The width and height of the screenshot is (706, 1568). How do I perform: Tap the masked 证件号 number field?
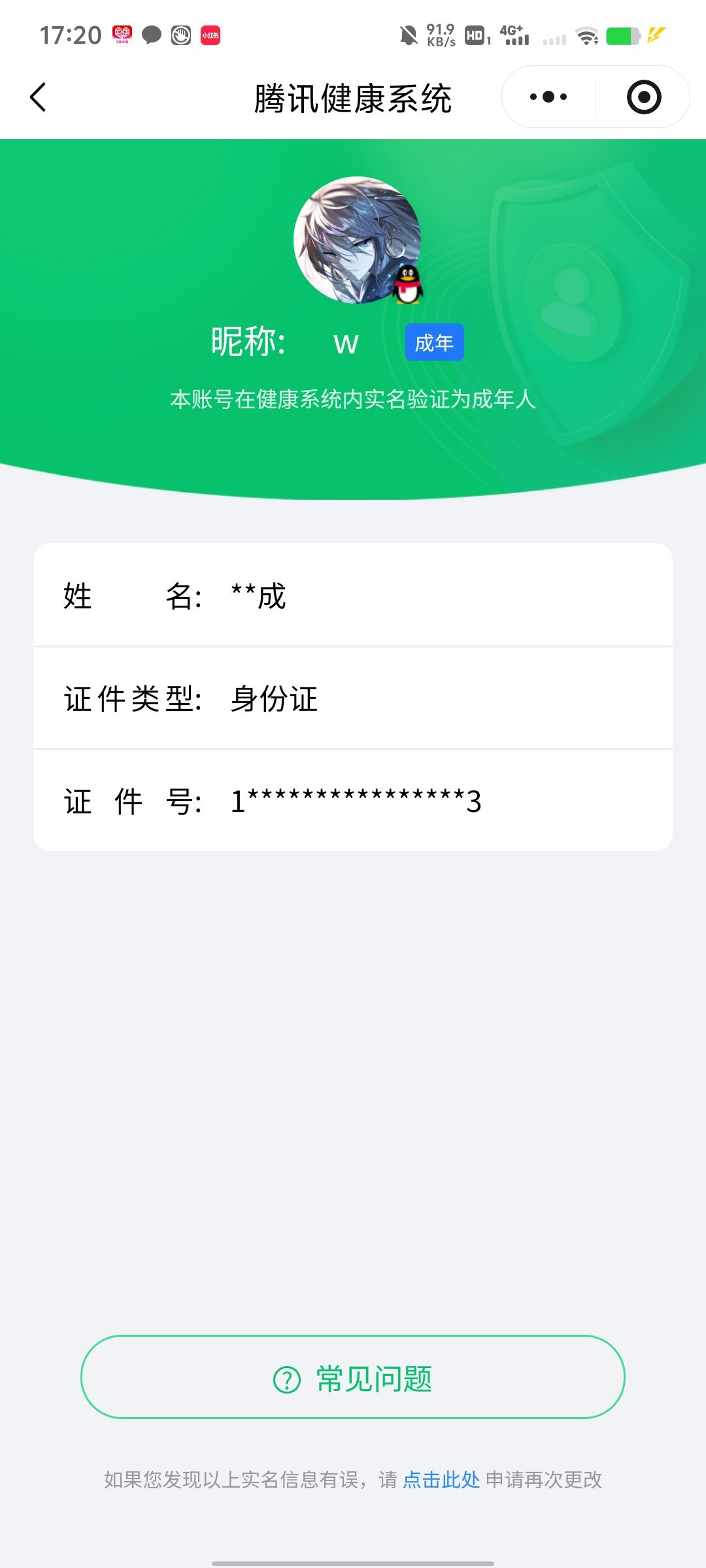pyautogui.click(x=353, y=800)
